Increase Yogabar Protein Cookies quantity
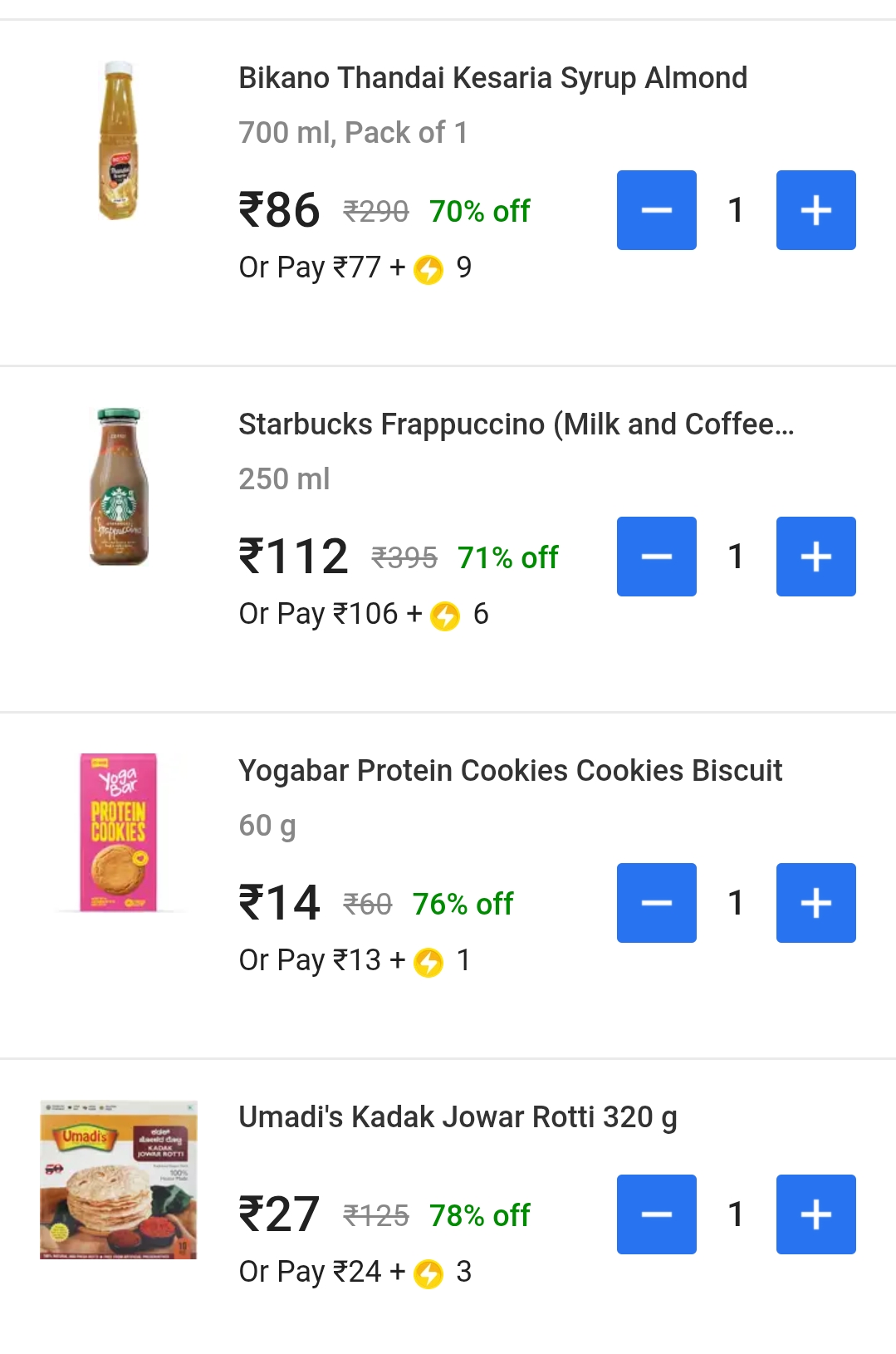Image resolution: width=896 pixels, height=1354 pixels. (815, 903)
